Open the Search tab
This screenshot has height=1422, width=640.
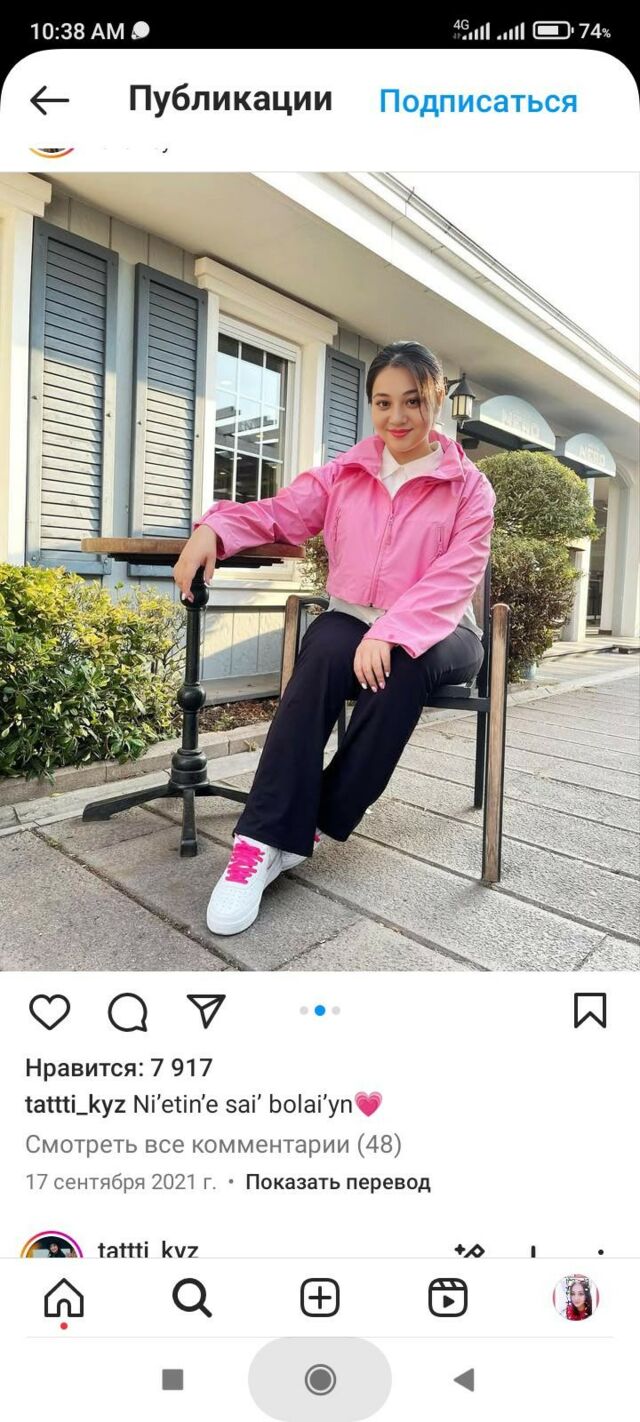[x=192, y=1298]
